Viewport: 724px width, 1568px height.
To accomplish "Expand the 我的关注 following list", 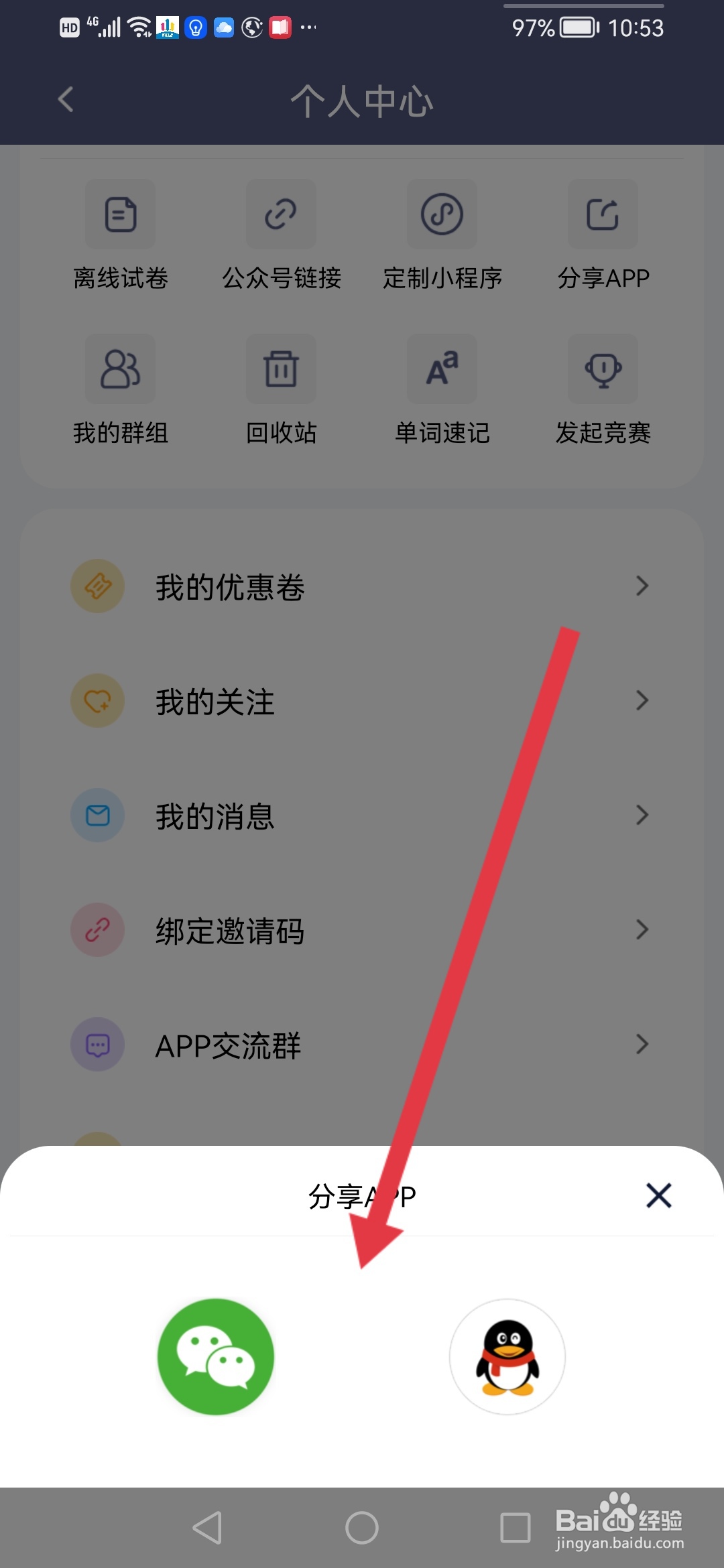I will pyautogui.click(x=362, y=700).
